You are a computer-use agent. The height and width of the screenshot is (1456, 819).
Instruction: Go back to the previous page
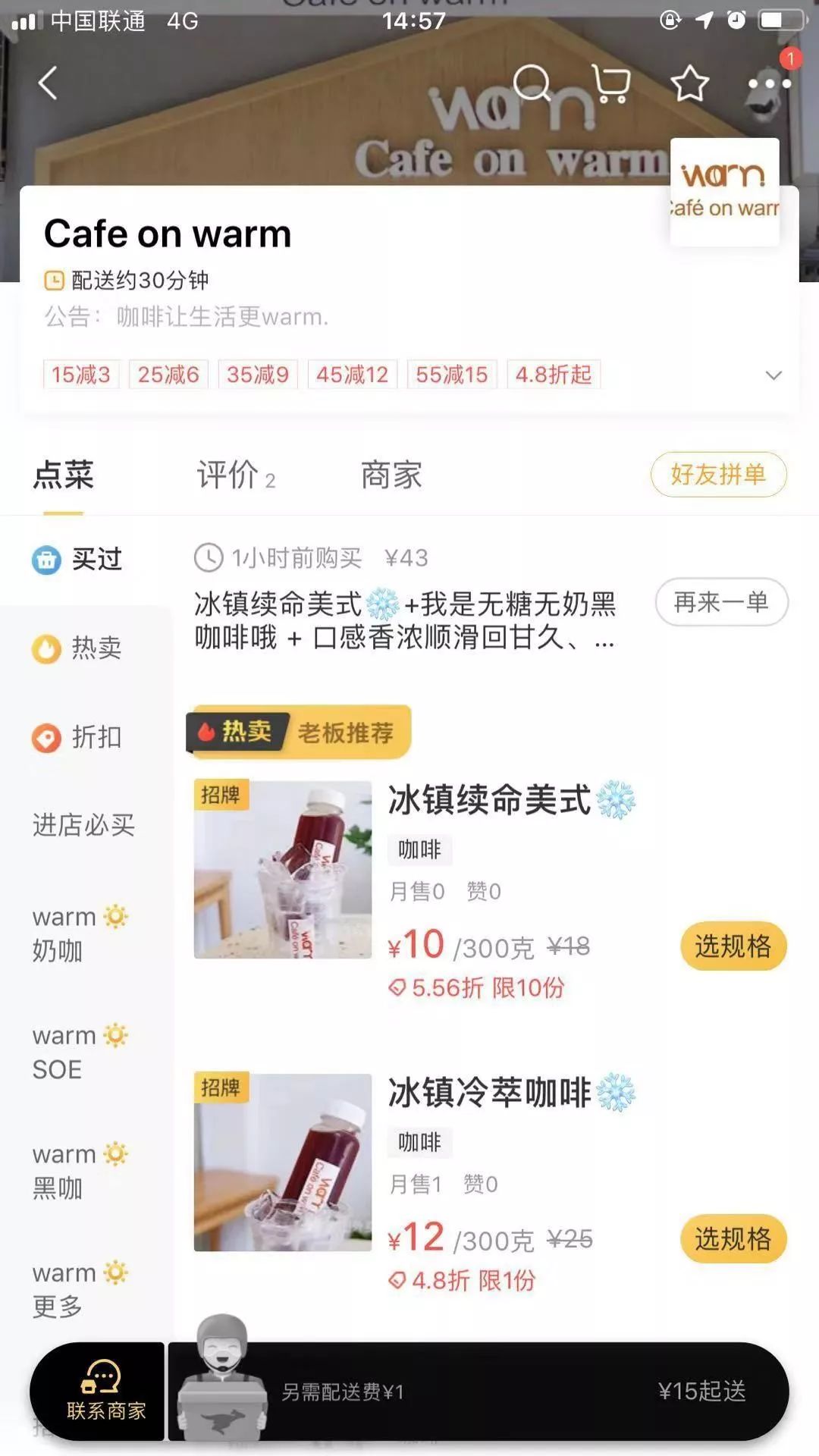(x=48, y=83)
